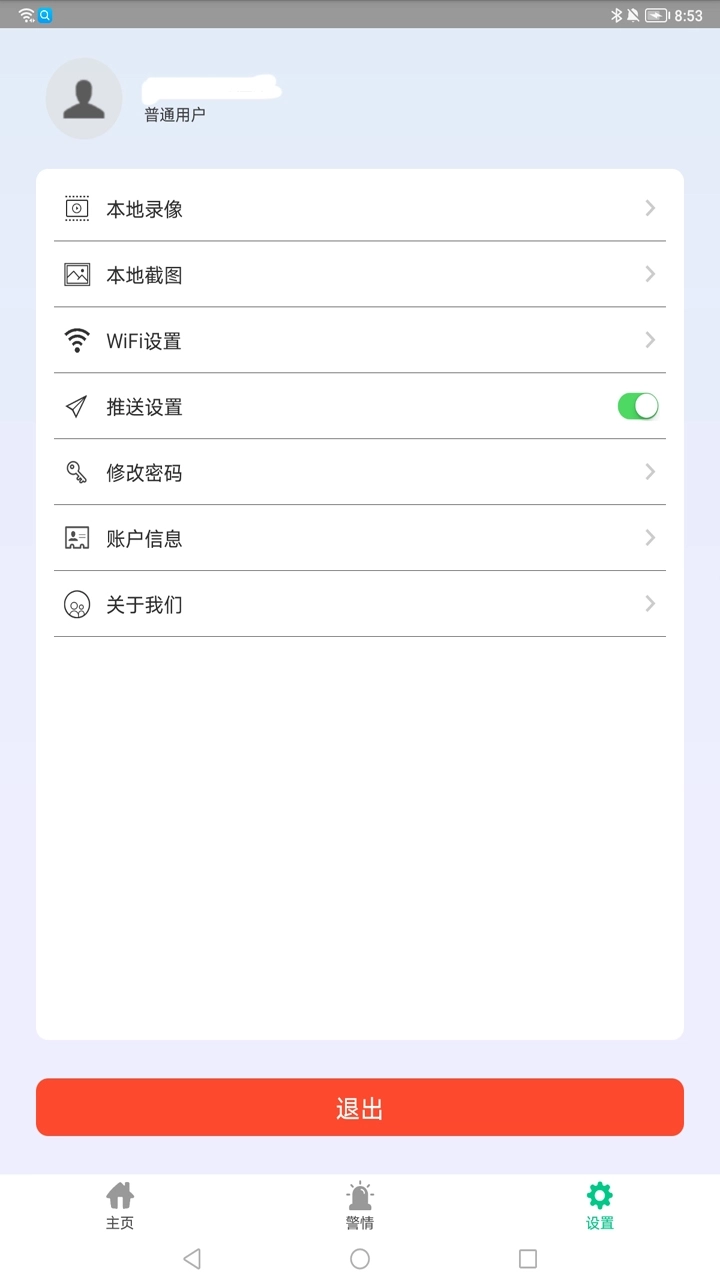Switch to the 主页 tab
Viewport: 720px width, 1280px height.
(x=120, y=1205)
